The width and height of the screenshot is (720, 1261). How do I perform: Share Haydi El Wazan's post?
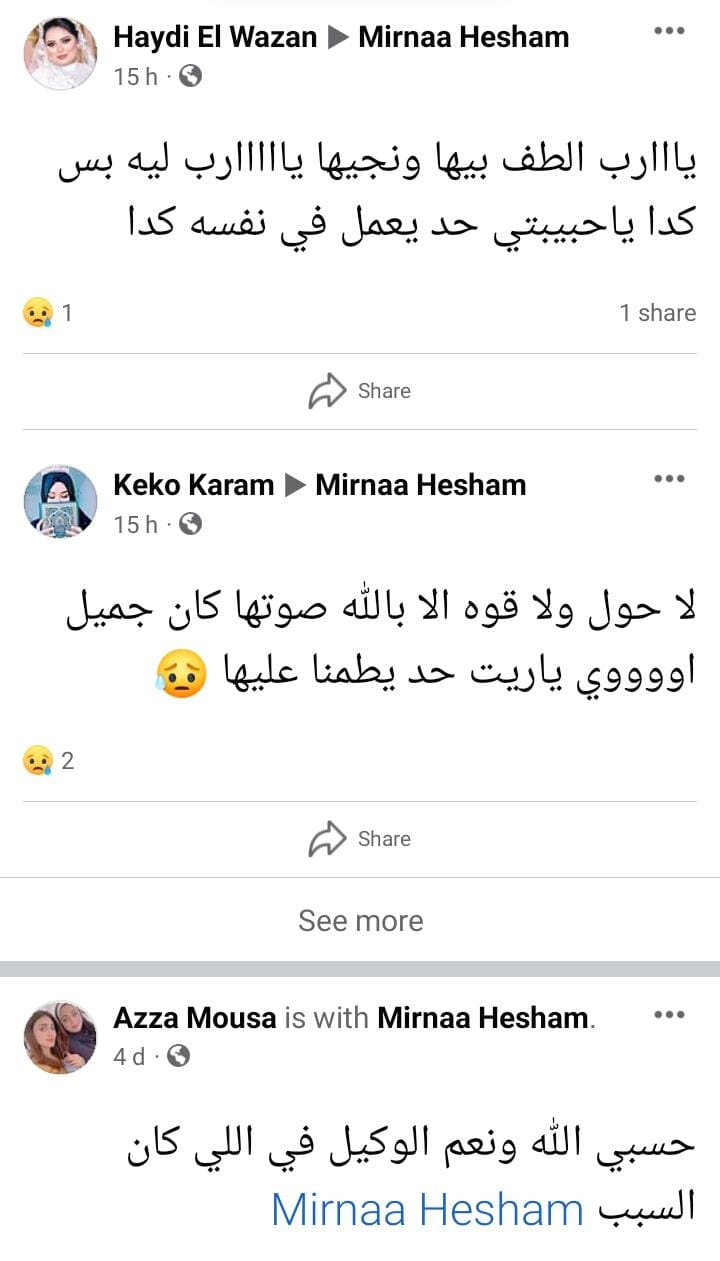[360, 391]
